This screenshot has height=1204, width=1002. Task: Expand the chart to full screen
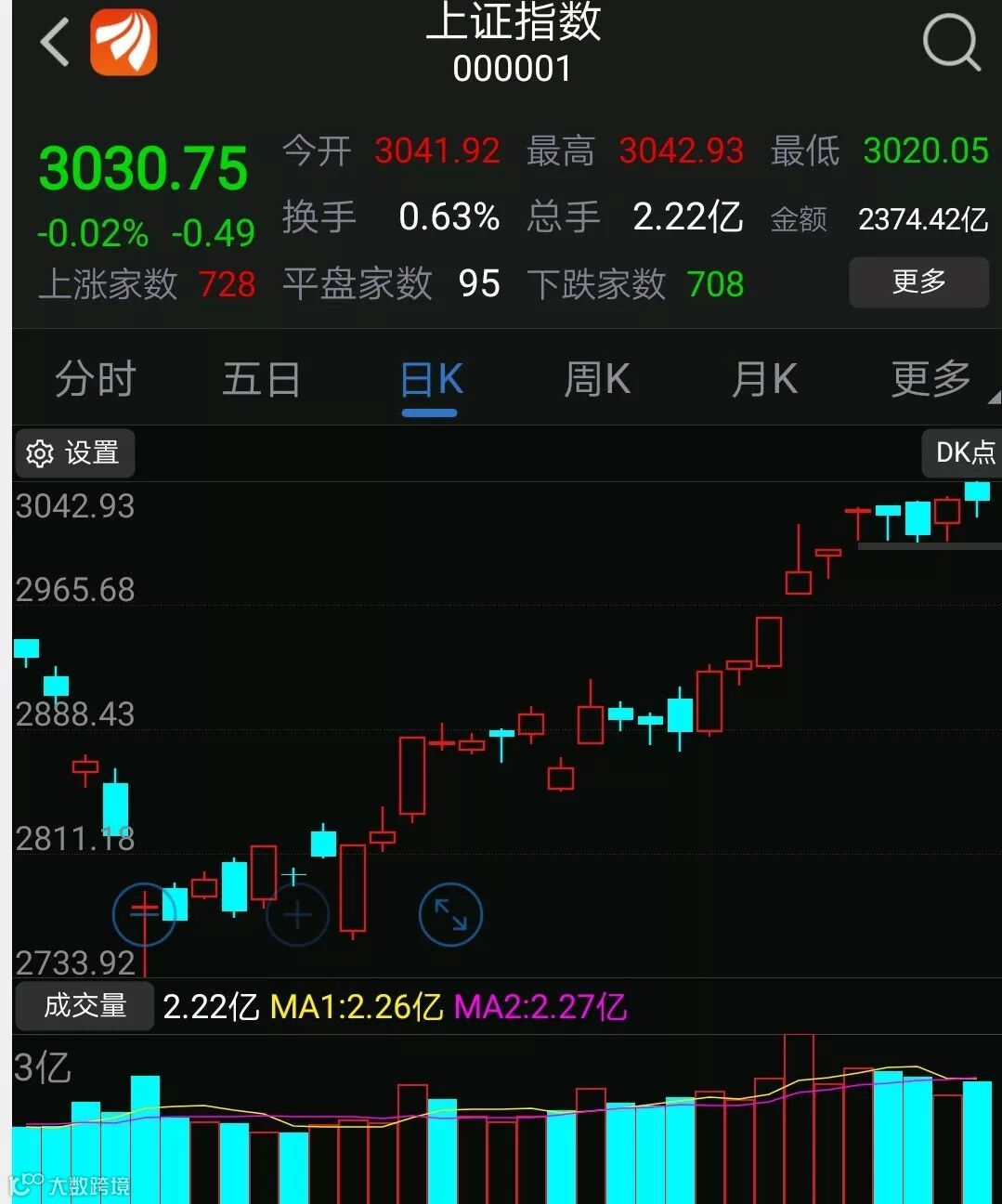(451, 914)
